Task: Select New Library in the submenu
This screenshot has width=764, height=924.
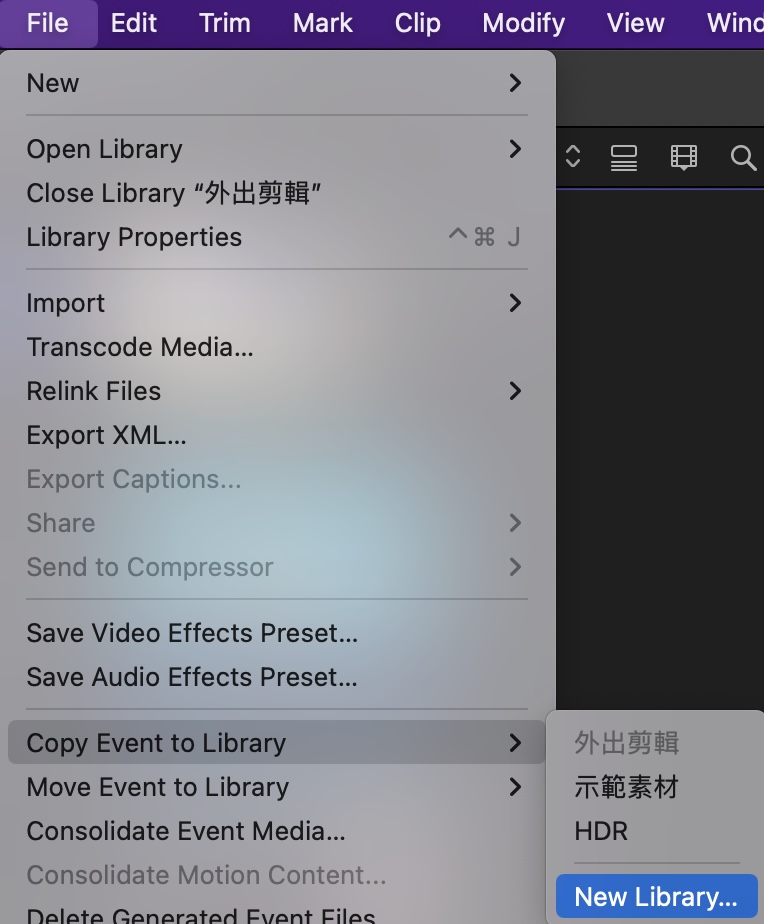Action: pyautogui.click(x=656, y=896)
